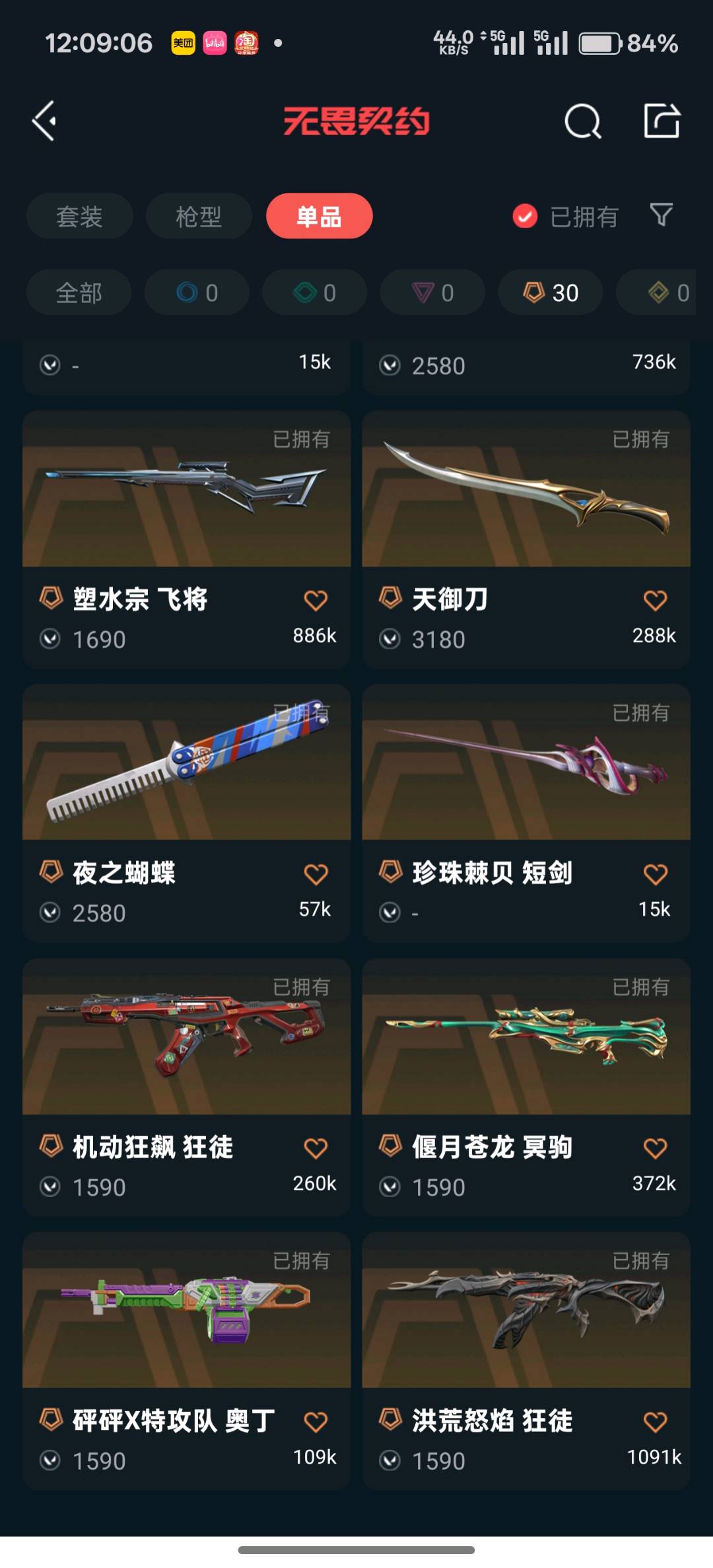Image resolution: width=713 pixels, height=1568 pixels.
Task: Favorite the 天御刀 with heart icon
Action: pos(655,600)
